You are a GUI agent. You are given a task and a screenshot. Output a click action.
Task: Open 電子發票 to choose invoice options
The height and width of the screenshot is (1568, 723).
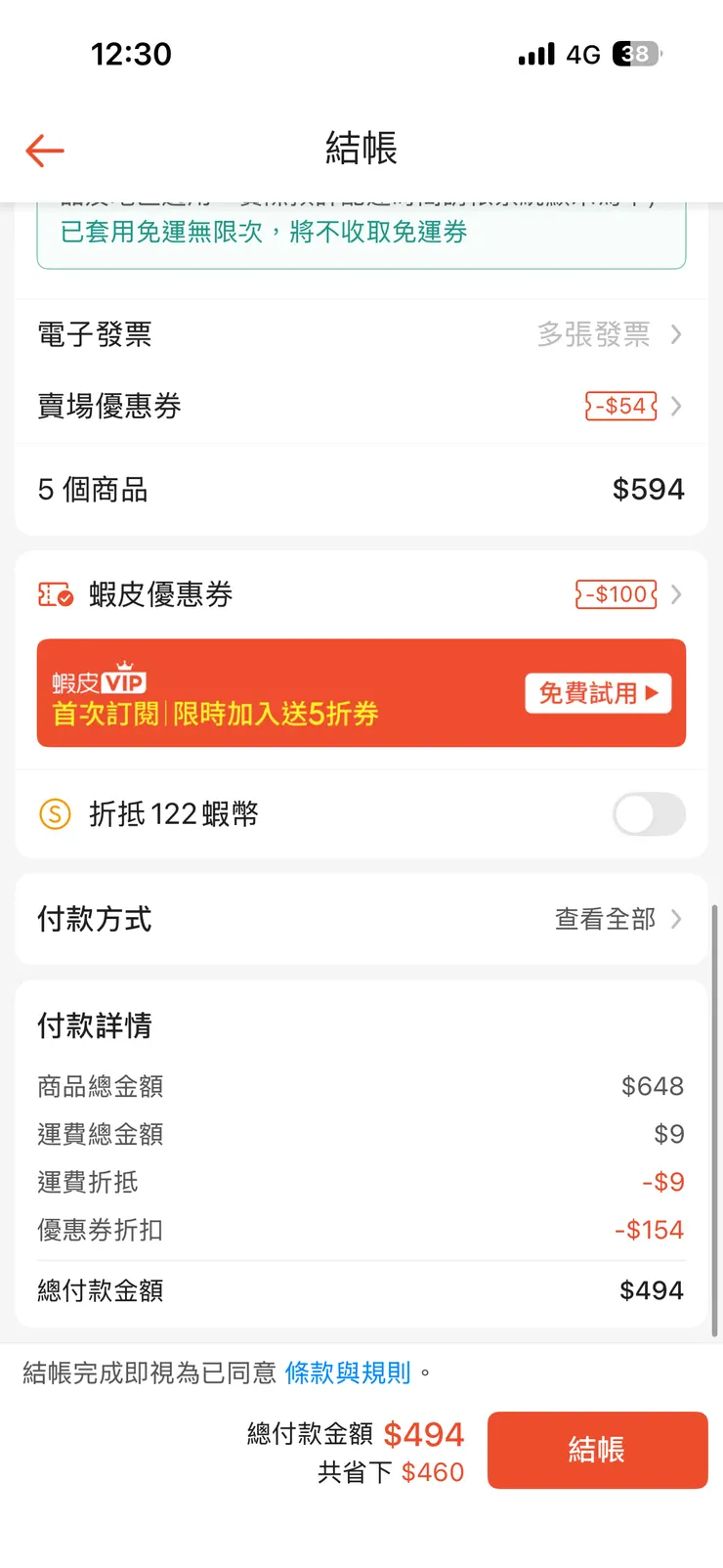[361, 334]
